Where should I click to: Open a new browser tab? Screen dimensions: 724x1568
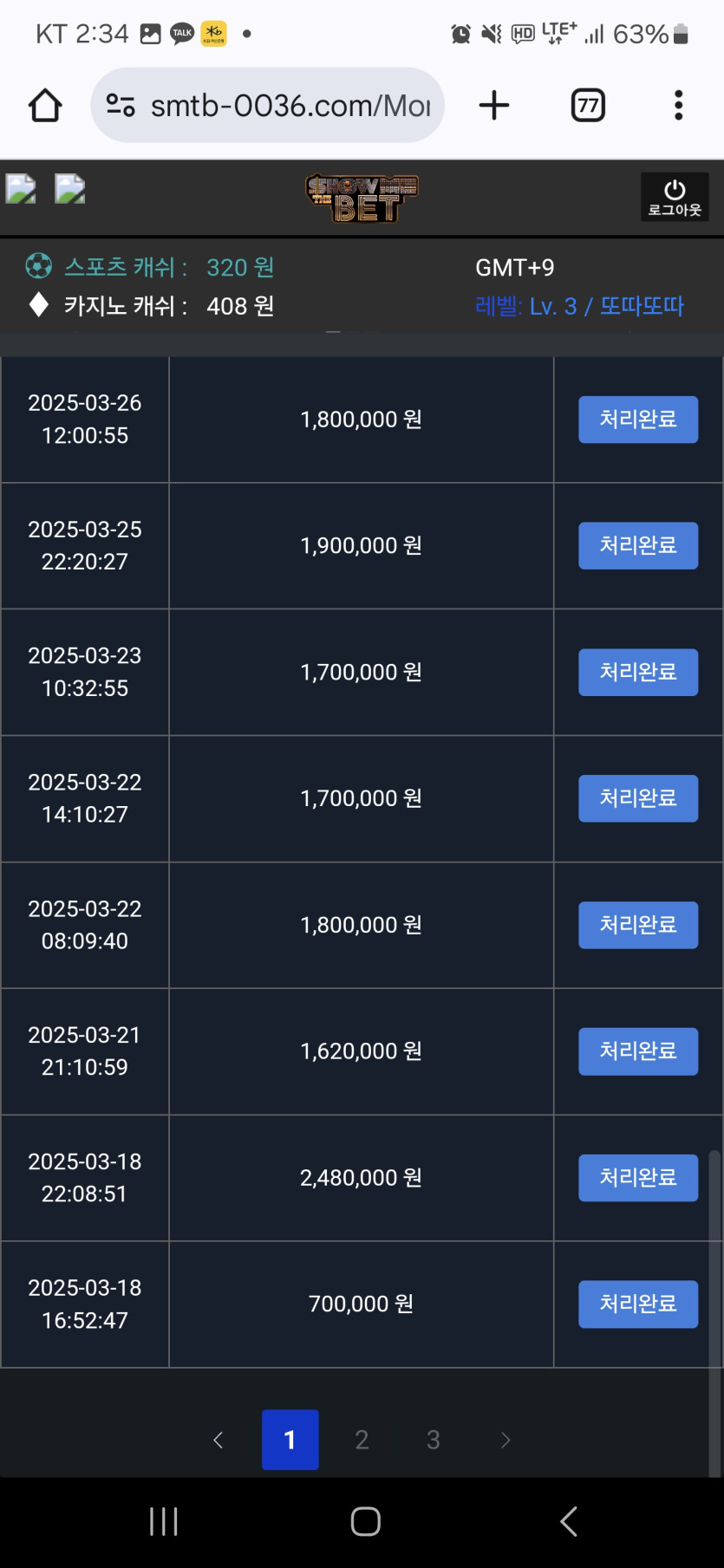point(494,106)
